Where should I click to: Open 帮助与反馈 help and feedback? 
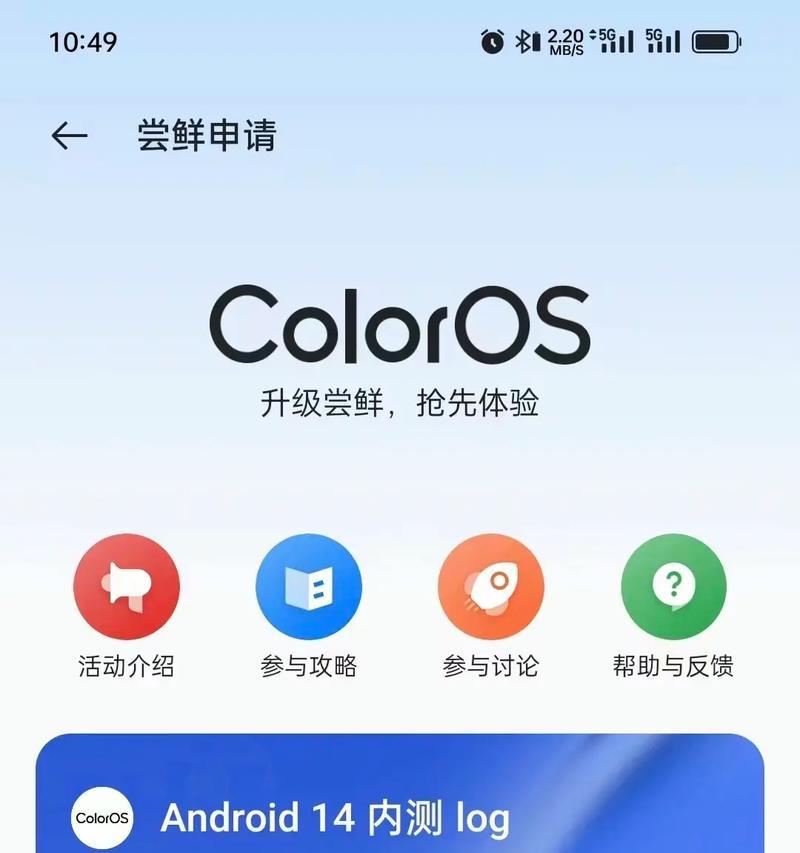pos(673,588)
